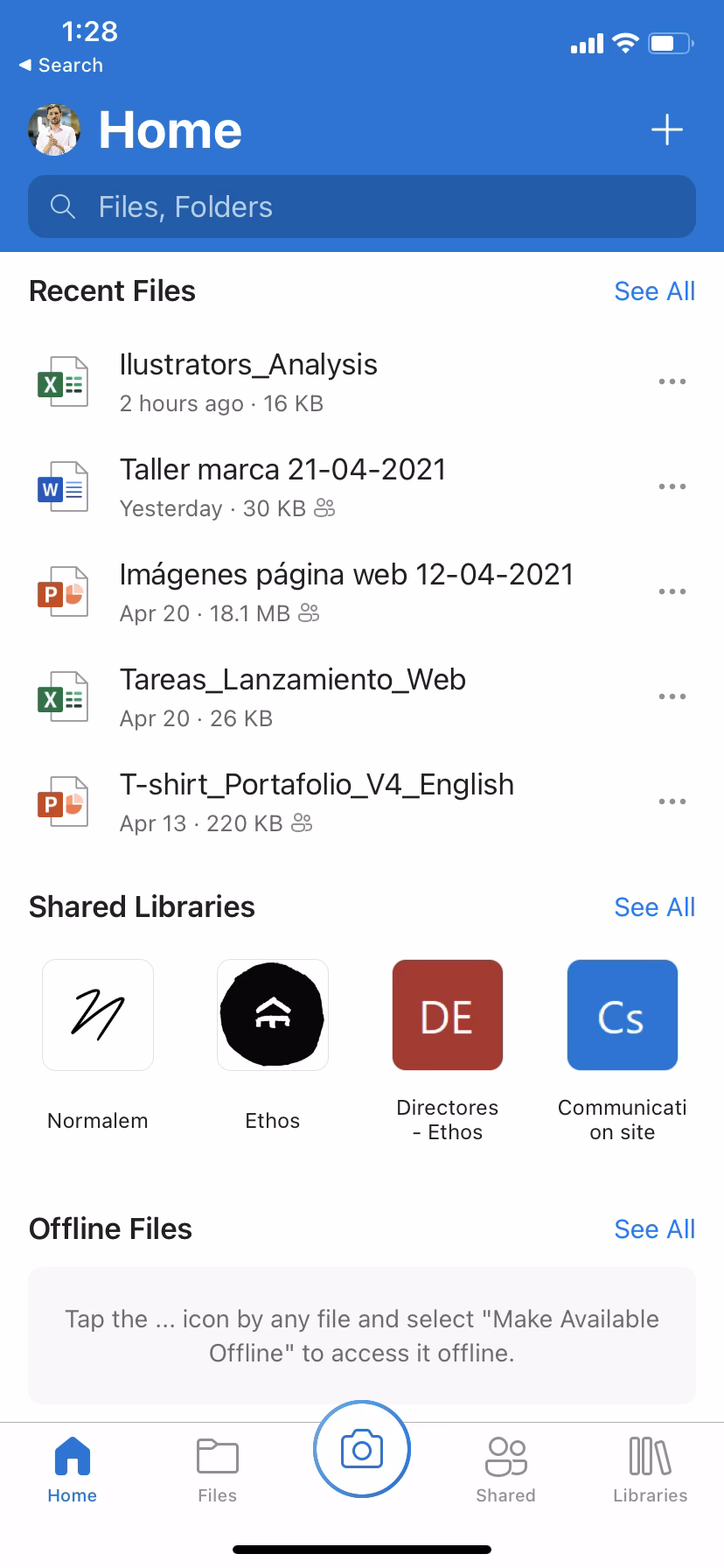Tap the plus icon to add new
724x1568 pixels.
pyautogui.click(x=667, y=130)
